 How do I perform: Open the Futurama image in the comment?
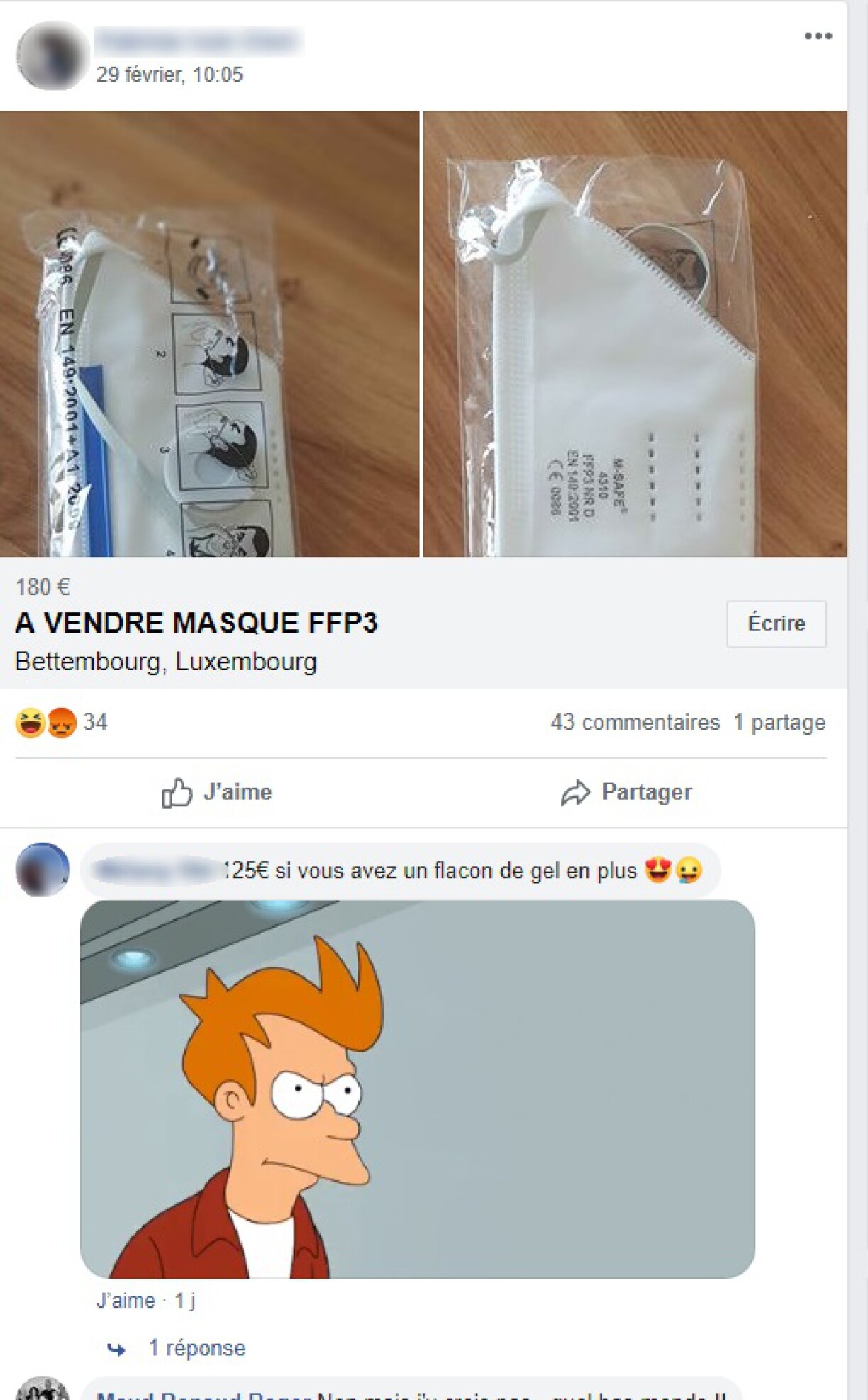point(417,1089)
